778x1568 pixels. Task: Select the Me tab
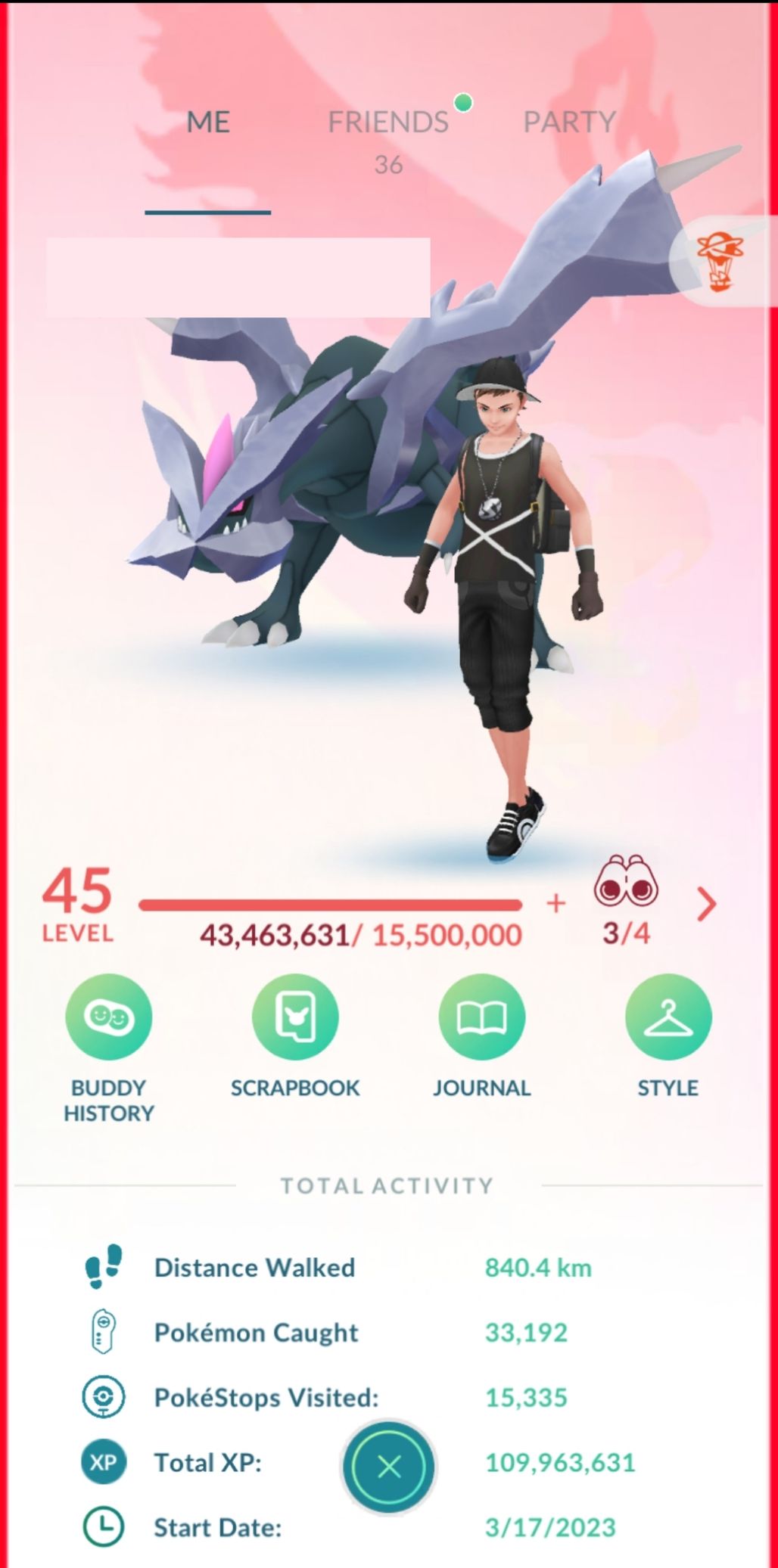tap(208, 123)
